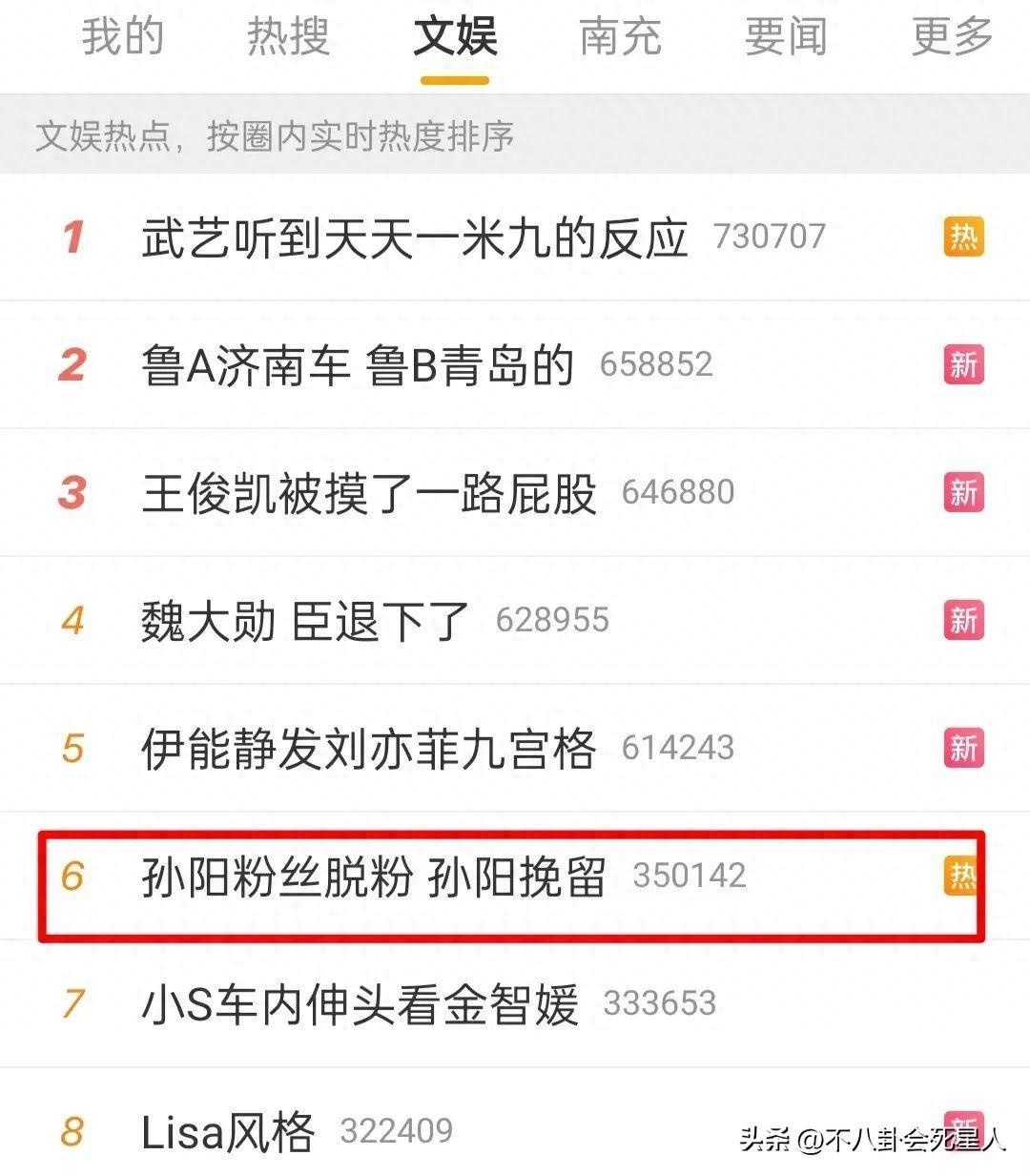Viewport: 1030px width, 1176px height.
Task: Switch to the 热搜 tab
Action: click(x=288, y=37)
